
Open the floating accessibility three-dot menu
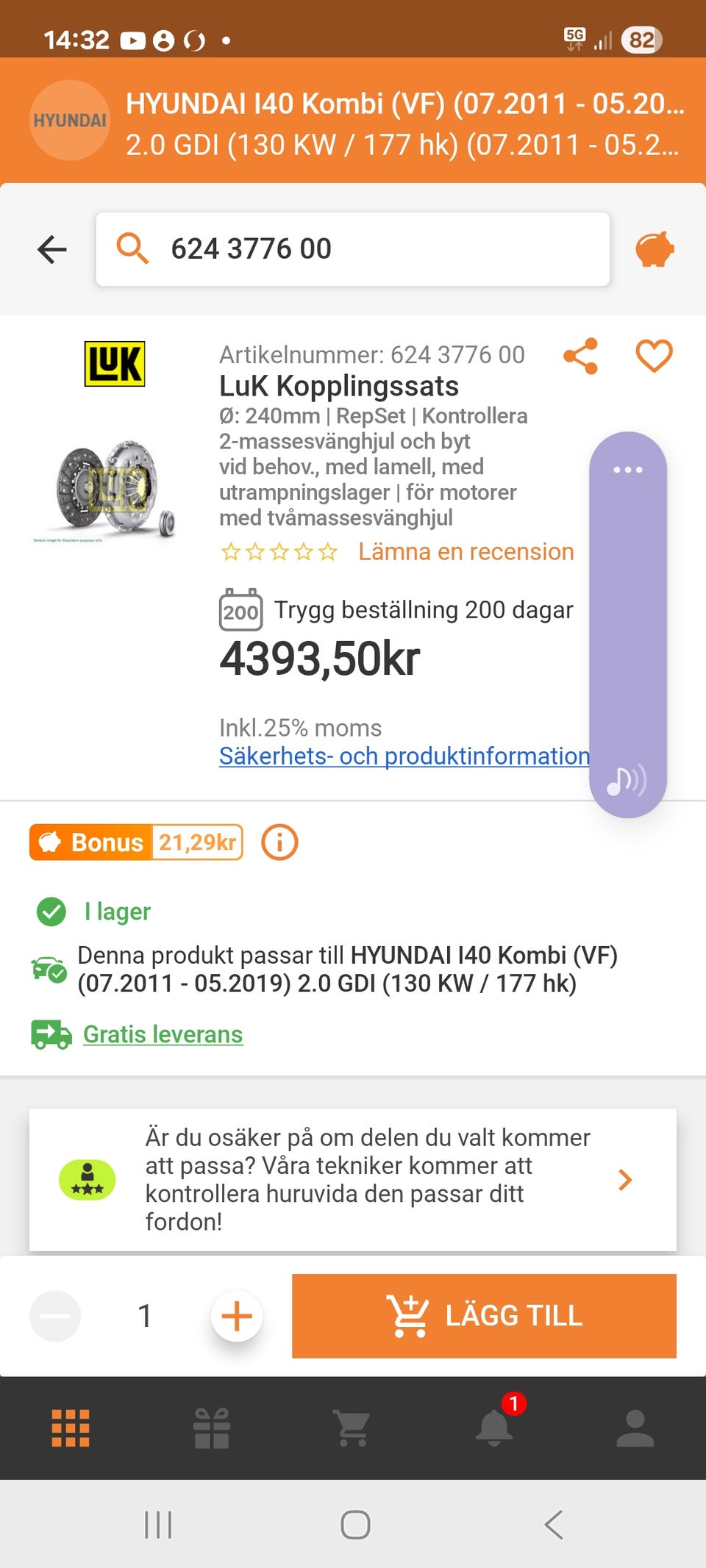coord(627,470)
